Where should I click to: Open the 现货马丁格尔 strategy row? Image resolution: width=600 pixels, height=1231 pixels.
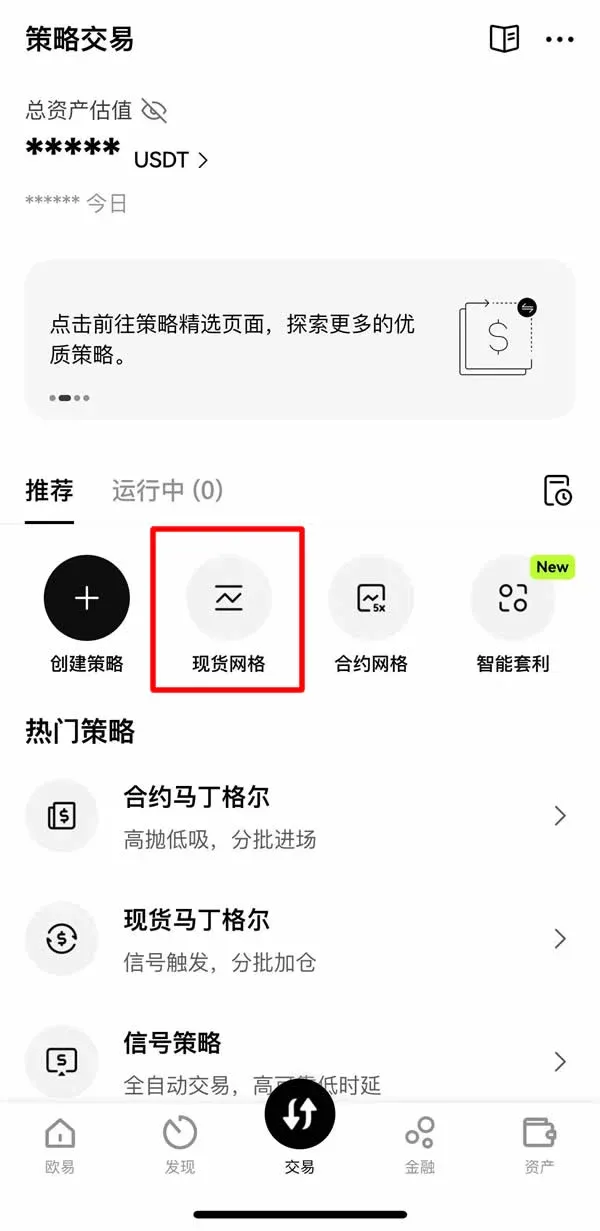299,939
